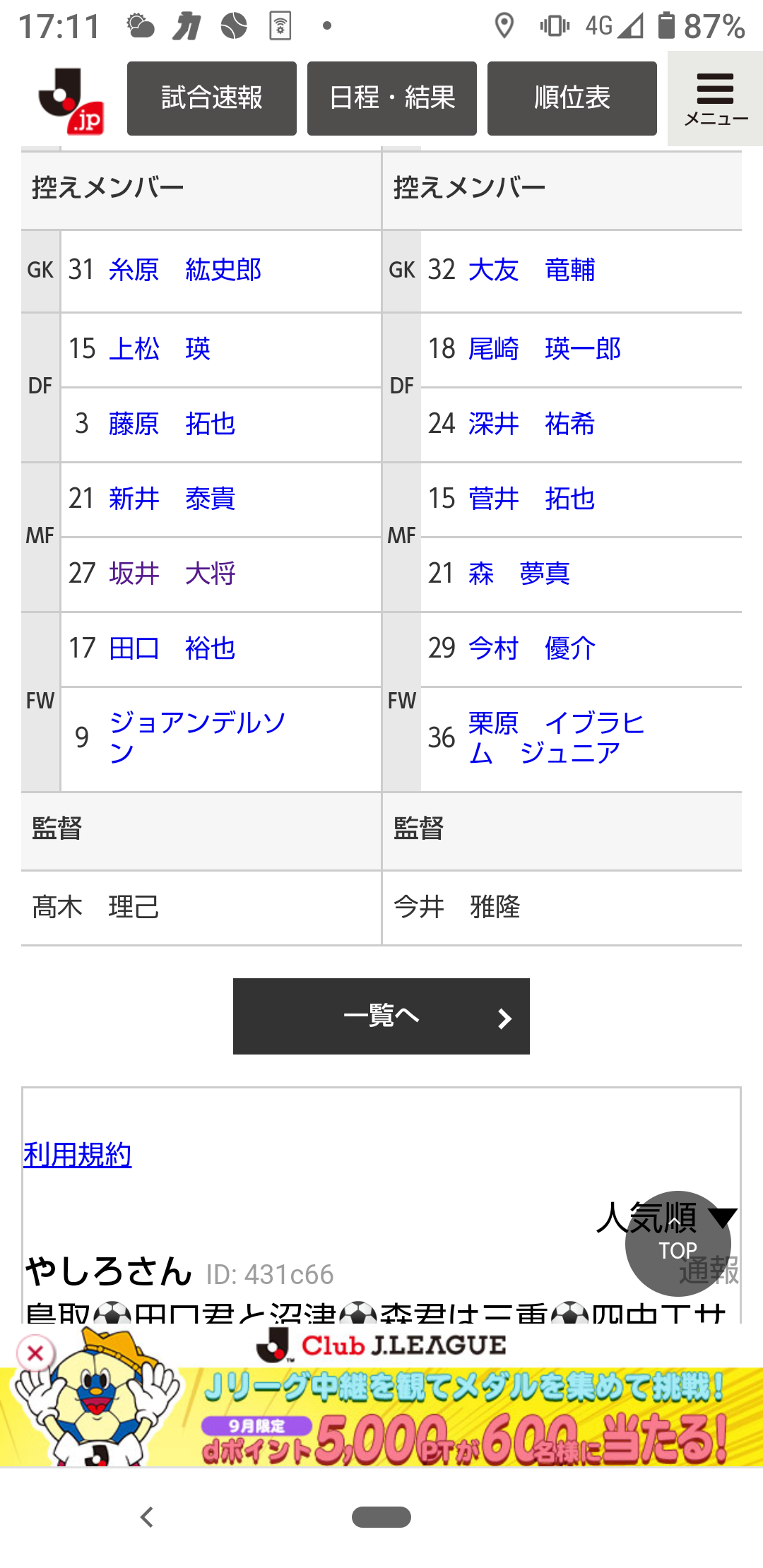Open player 上松 瑛 profile
This screenshot has width=763, height=1568.
tap(160, 349)
